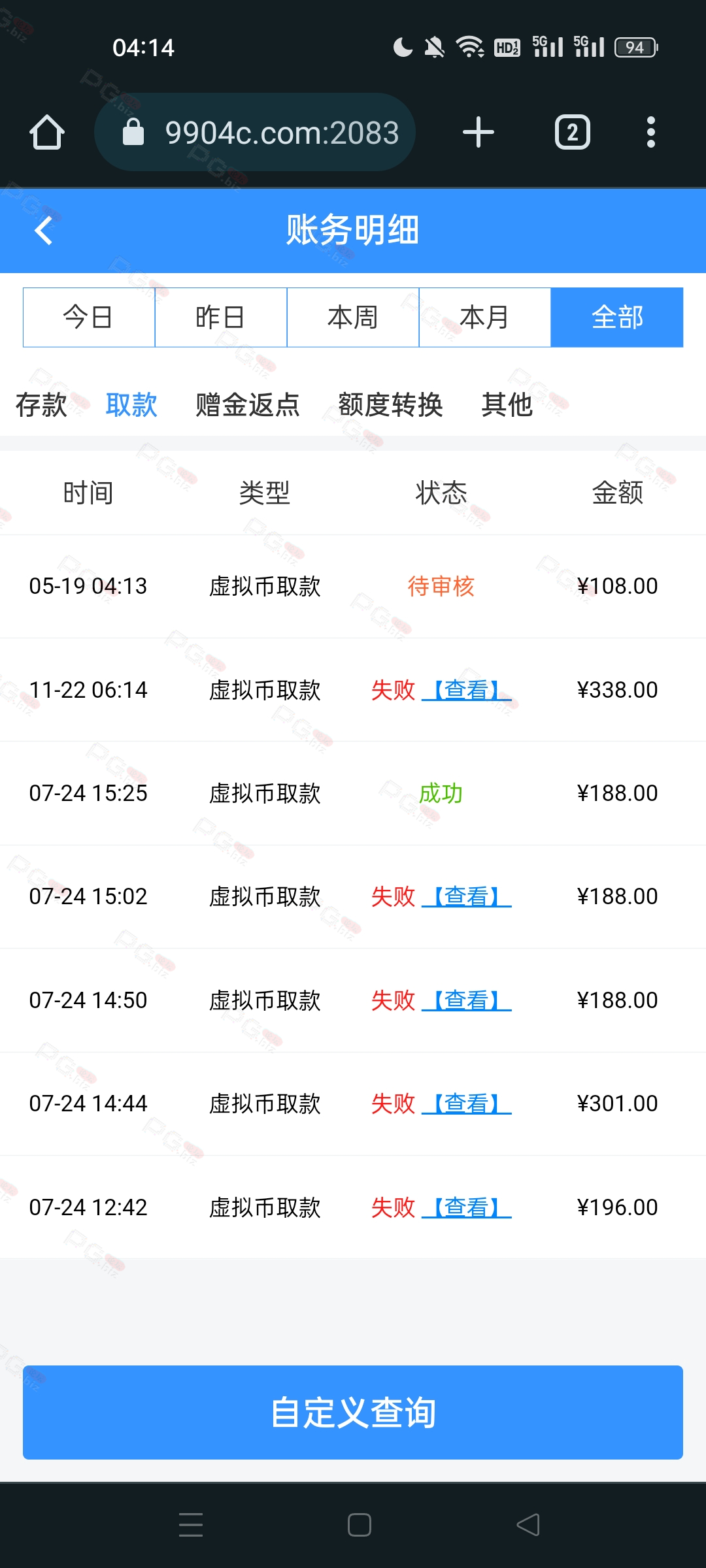Switch to the 额度转换 category
This screenshot has height=1568, width=706.
click(390, 404)
